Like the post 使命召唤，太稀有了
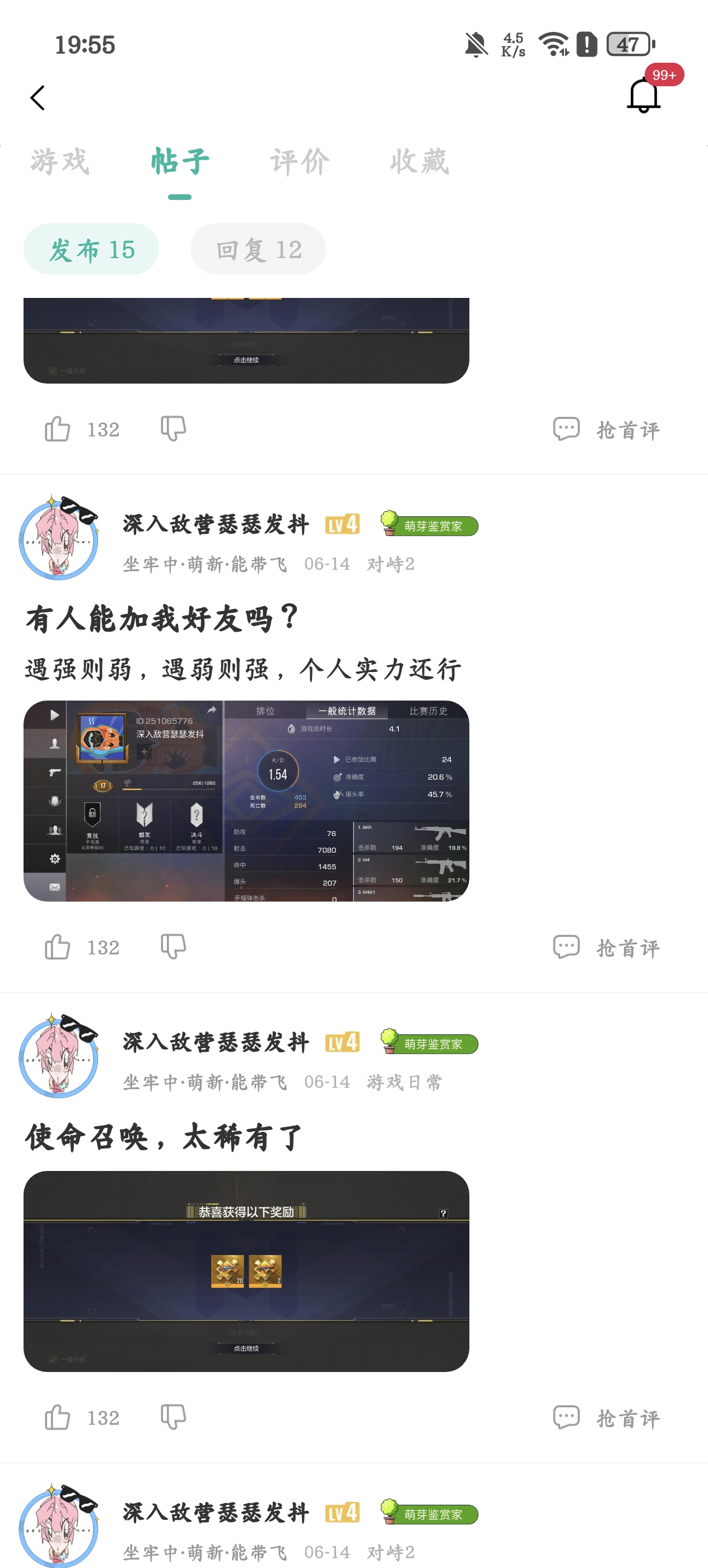The image size is (708, 1568). pos(58,1417)
